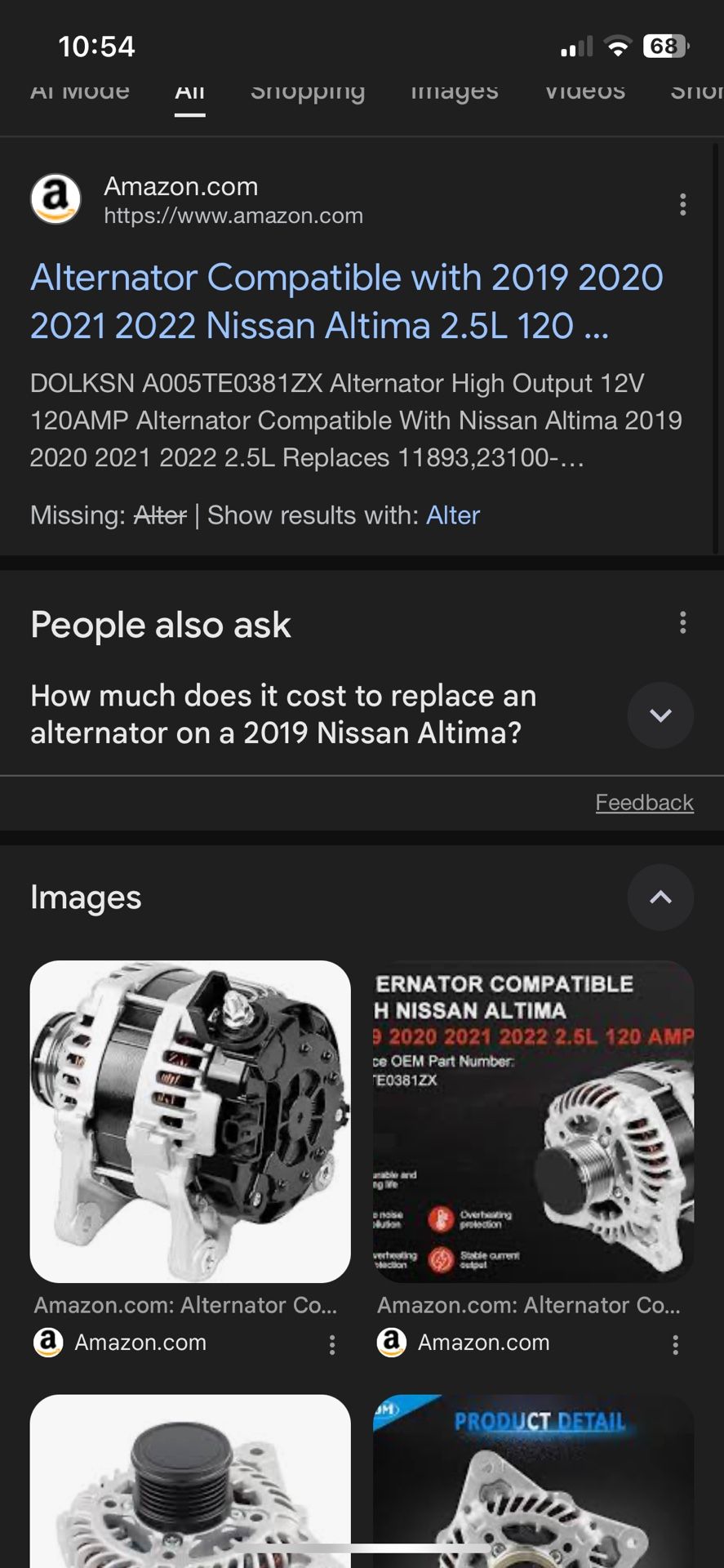Click the Wi-Fi icon in the status bar
This screenshot has height=1568, width=724.
pos(620,47)
